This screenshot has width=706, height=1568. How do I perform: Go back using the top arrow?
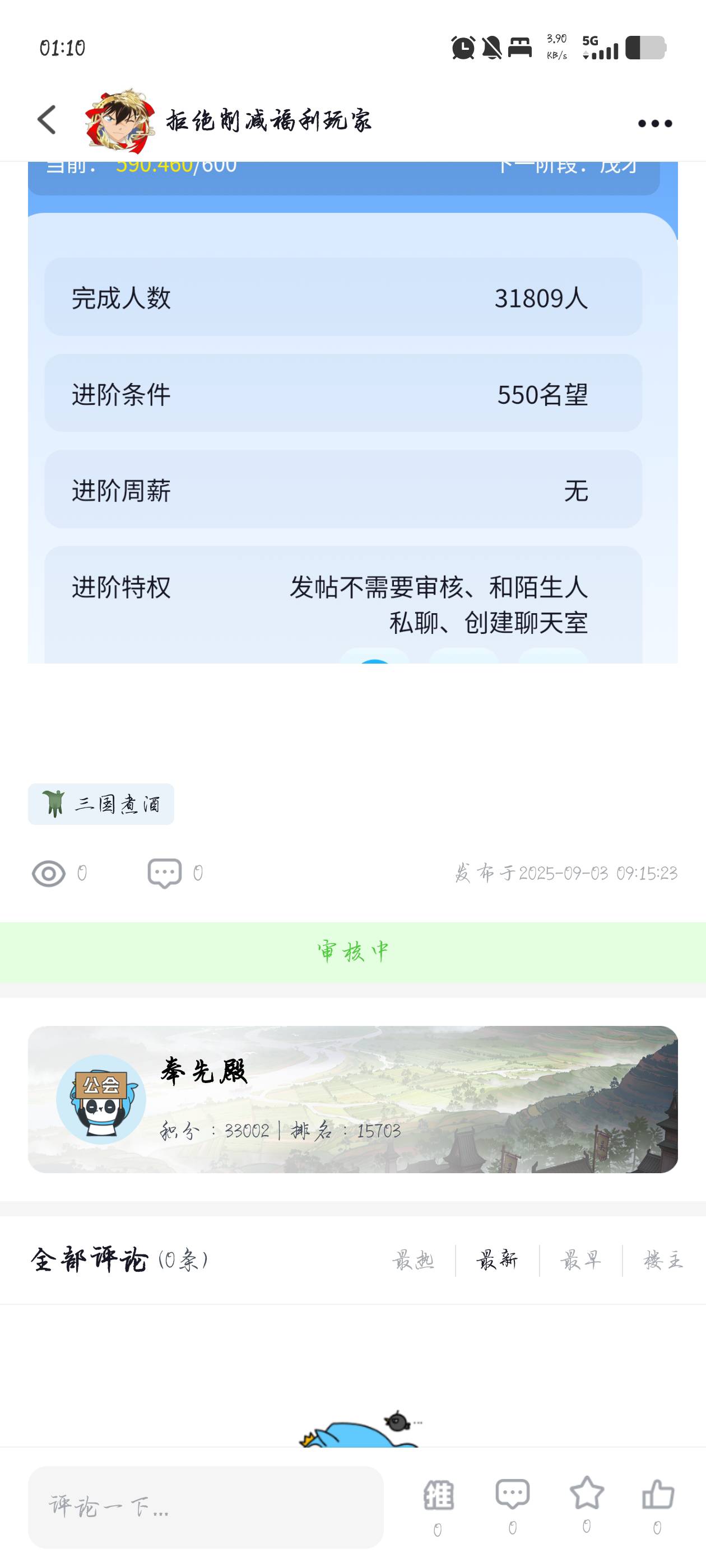pyautogui.click(x=47, y=120)
